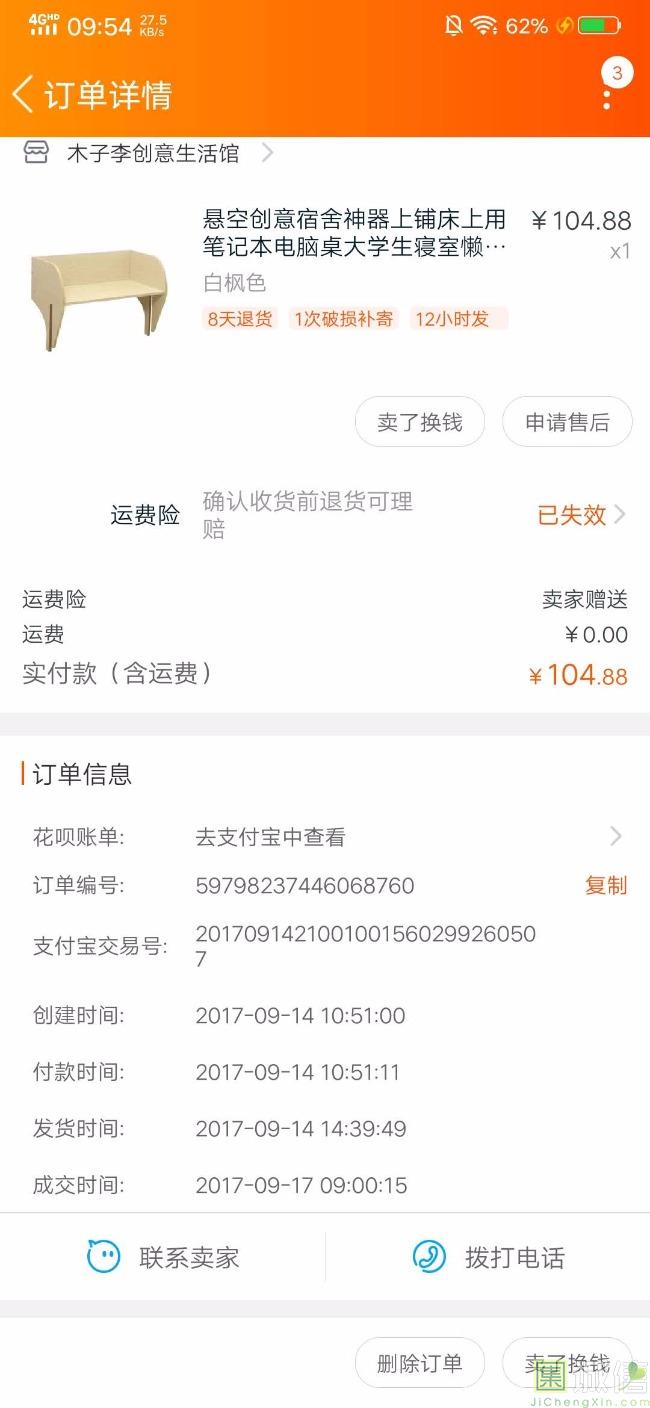Delete this order with 删除订单
The height and width of the screenshot is (1408, 650).
(420, 1363)
